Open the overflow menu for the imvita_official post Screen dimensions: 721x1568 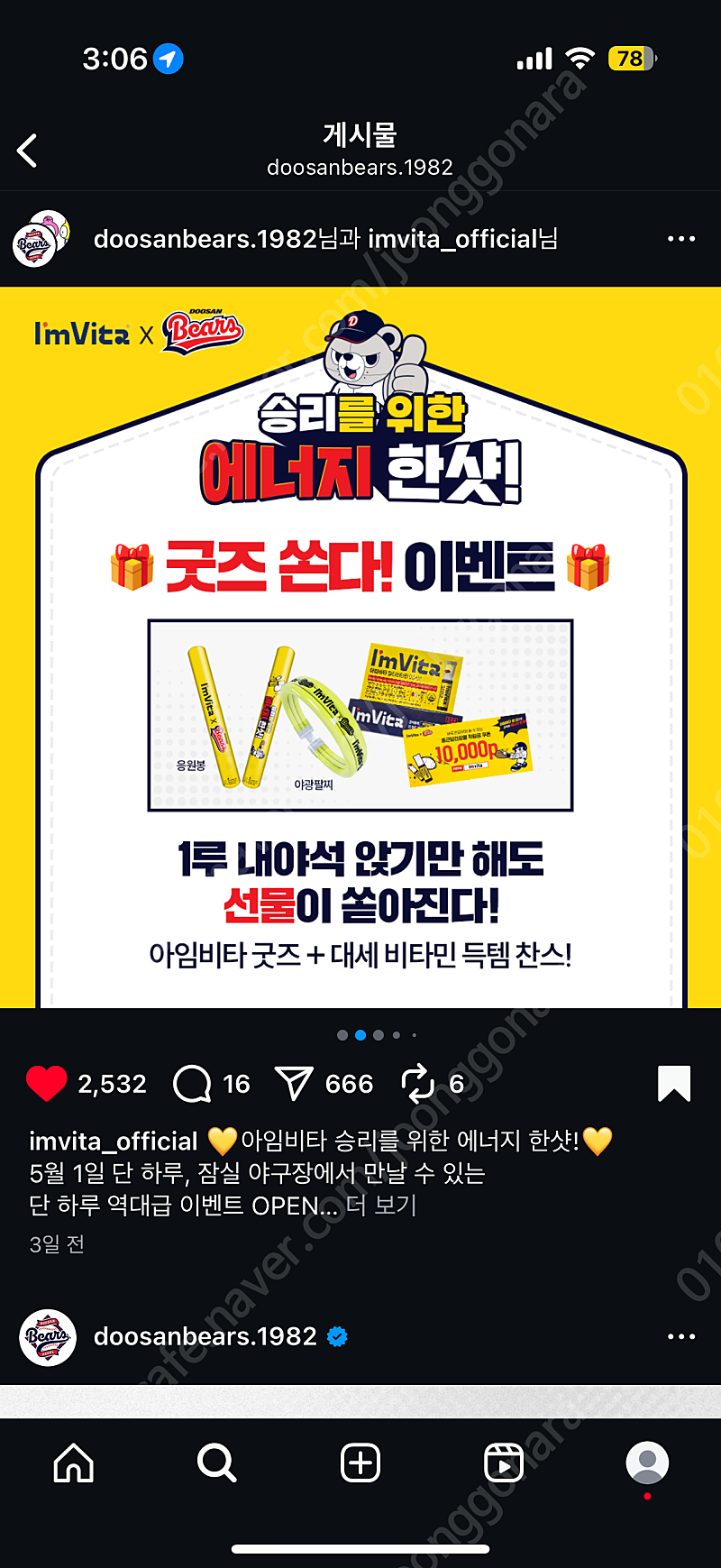(681, 239)
